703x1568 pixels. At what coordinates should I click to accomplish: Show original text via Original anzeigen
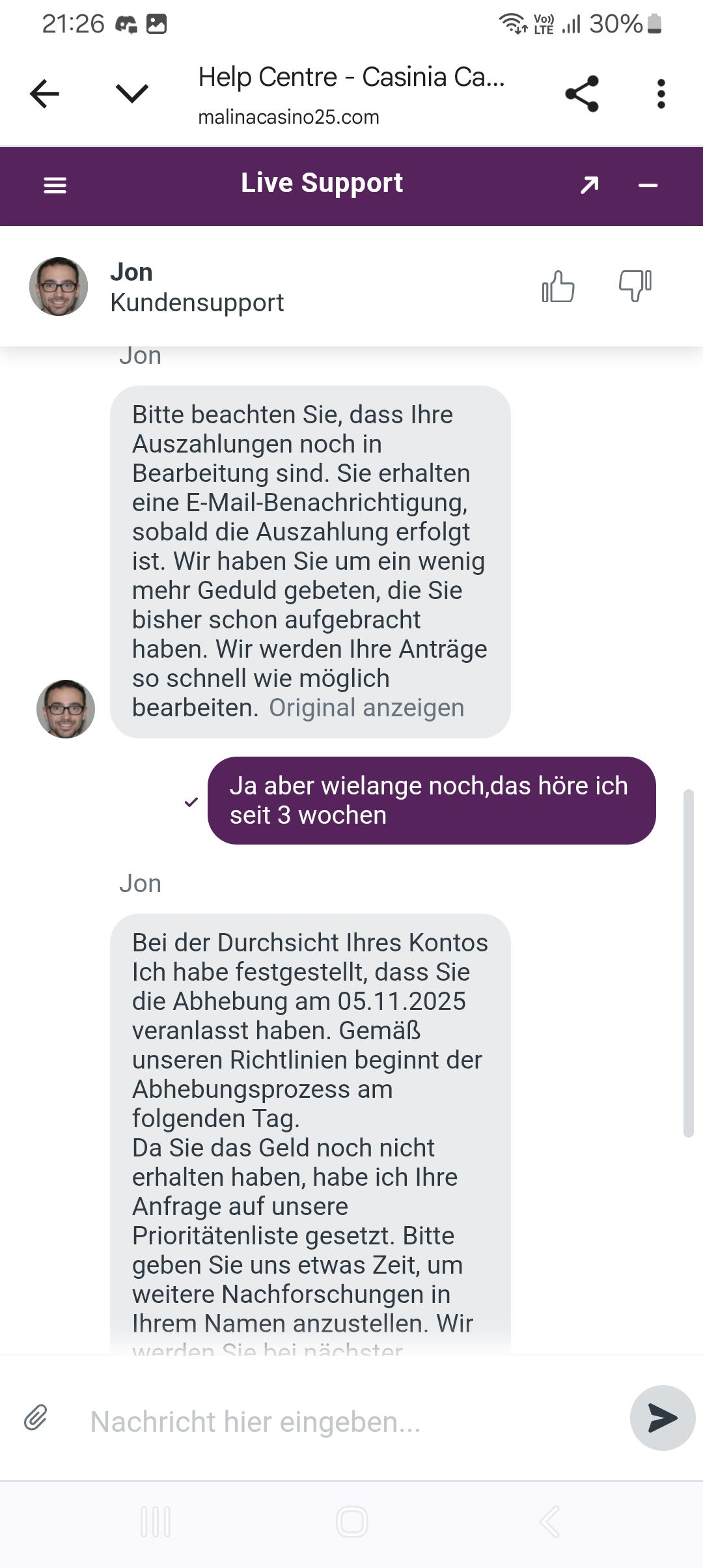click(366, 708)
